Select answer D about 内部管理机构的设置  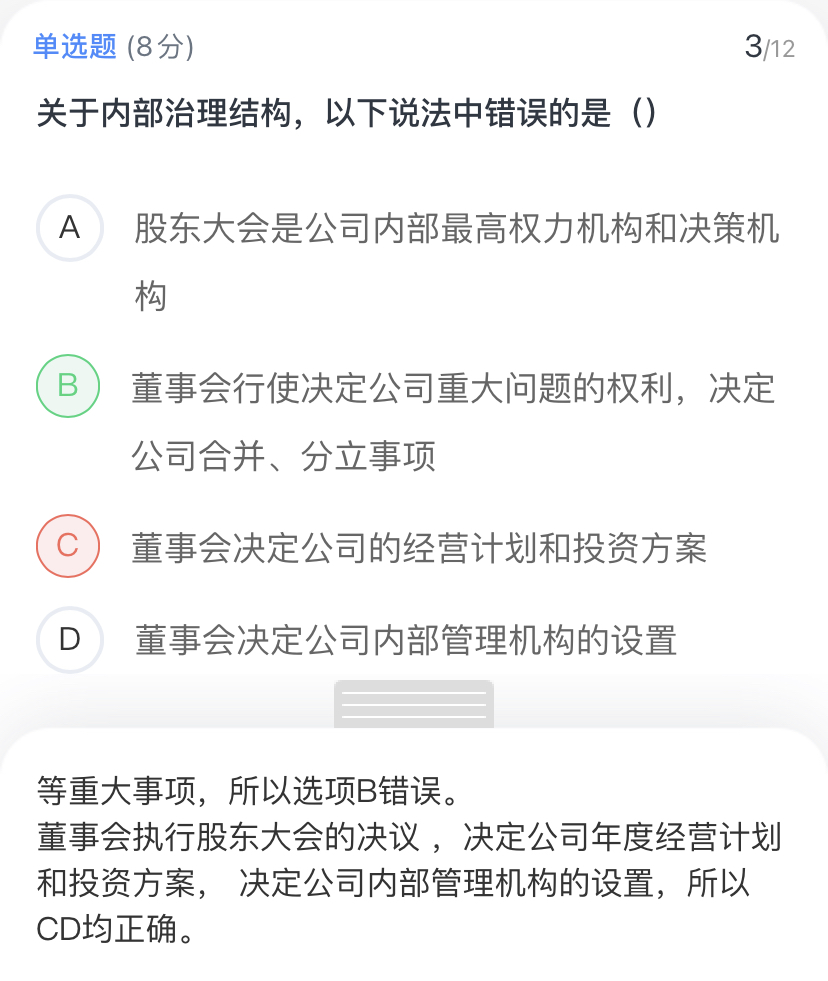[69, 638]
